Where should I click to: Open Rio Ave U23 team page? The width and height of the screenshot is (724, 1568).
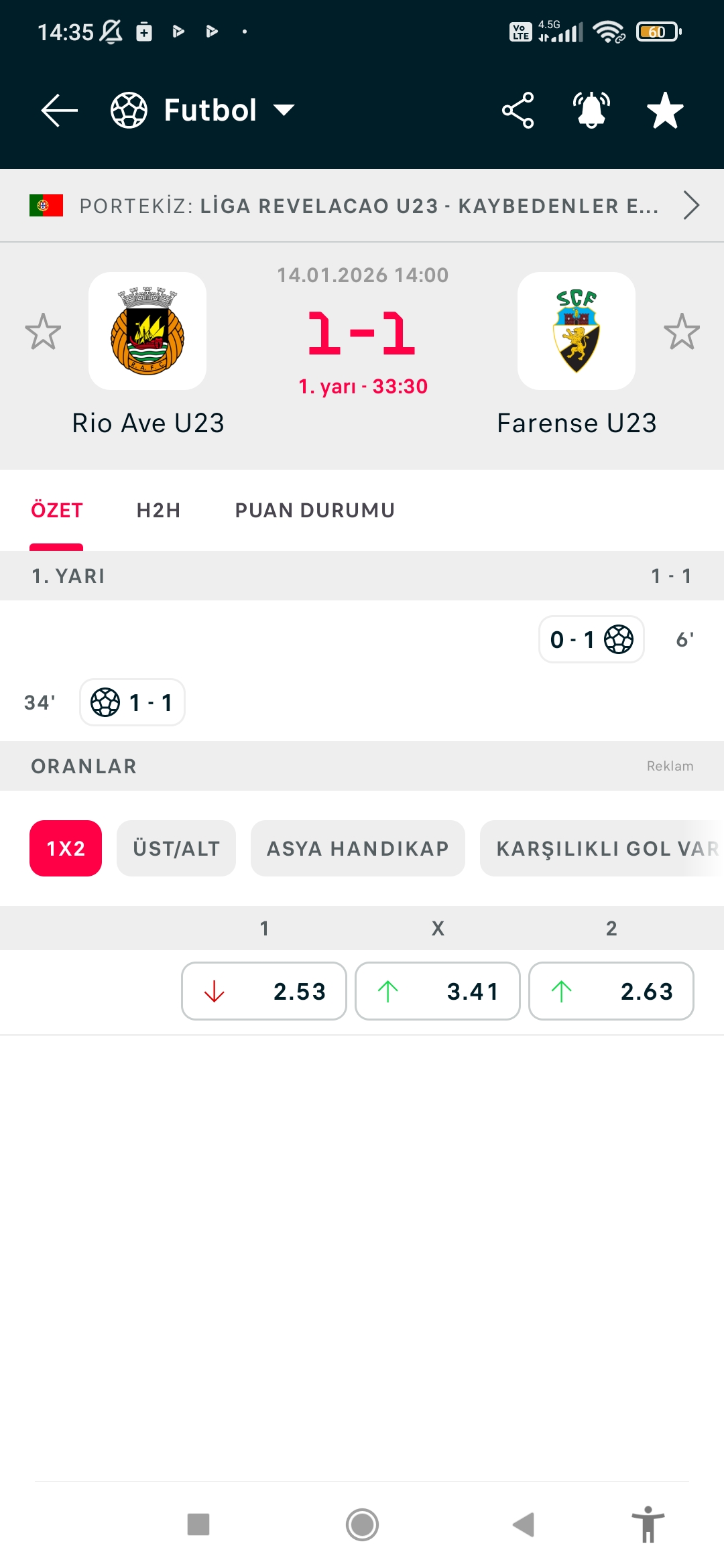pyautogui.click(x=147, y=332)
